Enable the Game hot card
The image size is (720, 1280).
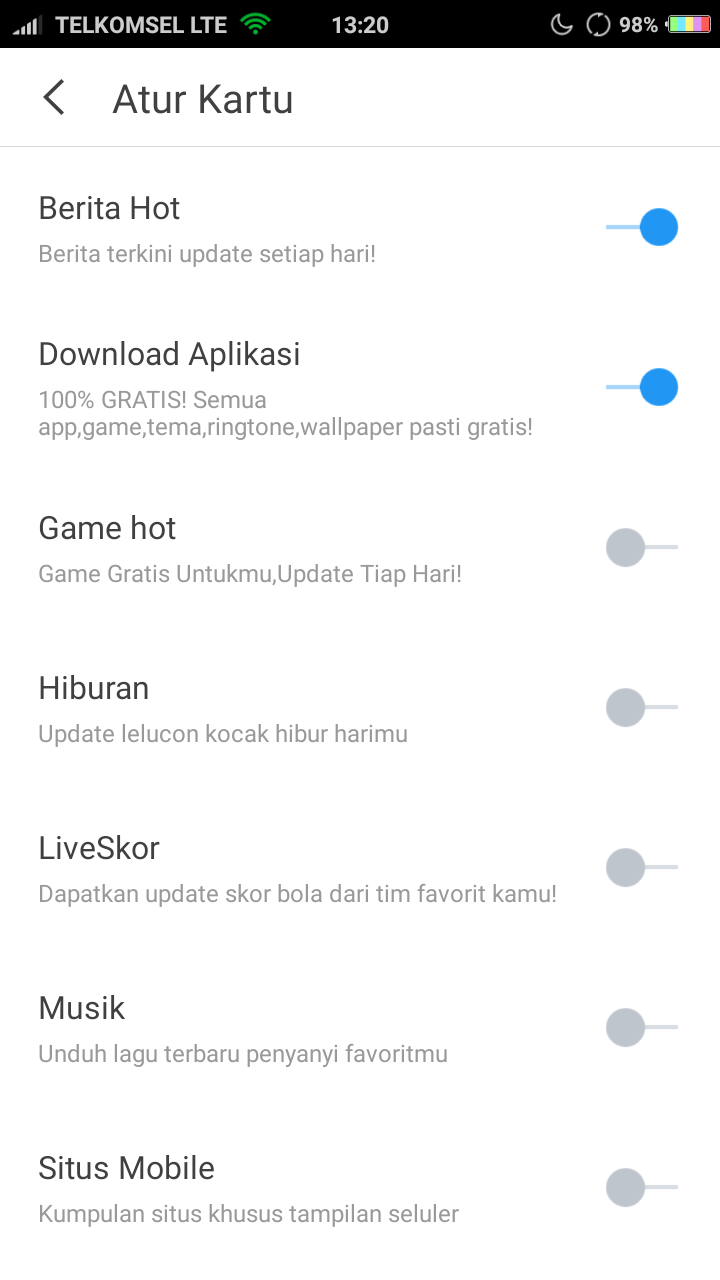(642, 547)
